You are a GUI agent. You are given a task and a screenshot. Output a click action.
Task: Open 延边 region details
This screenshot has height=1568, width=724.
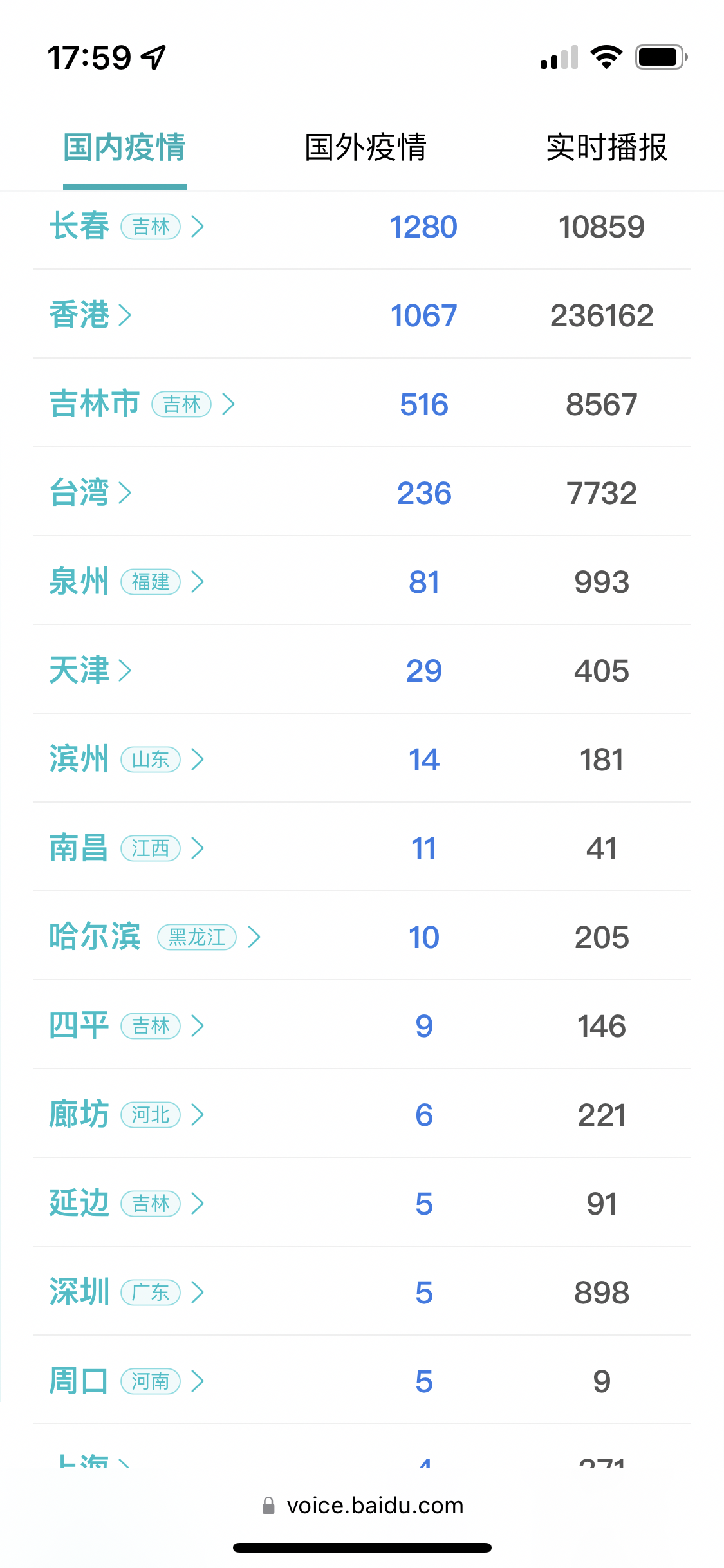tap(127, 1204)
